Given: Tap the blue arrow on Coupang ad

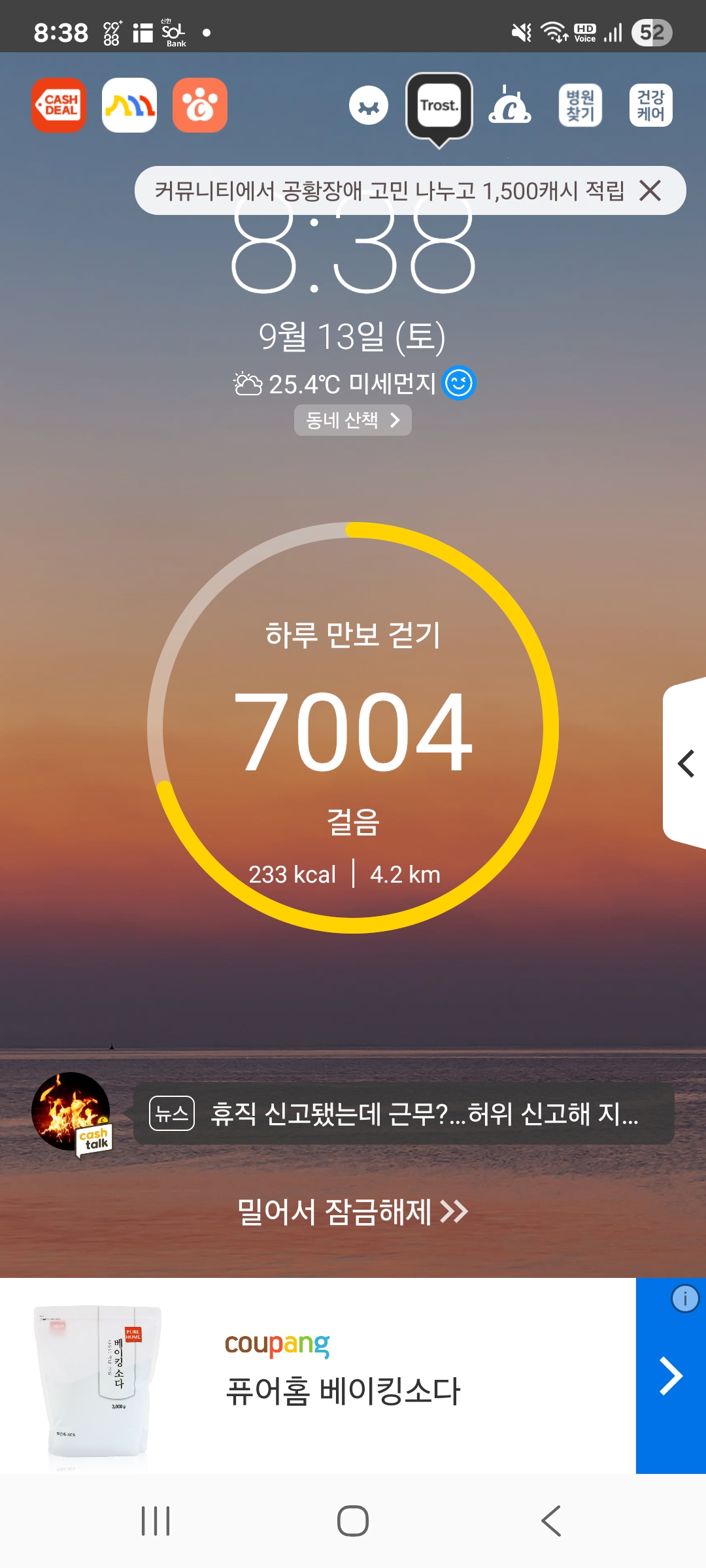Looking at the screenshot, I should click(671, 1376).
